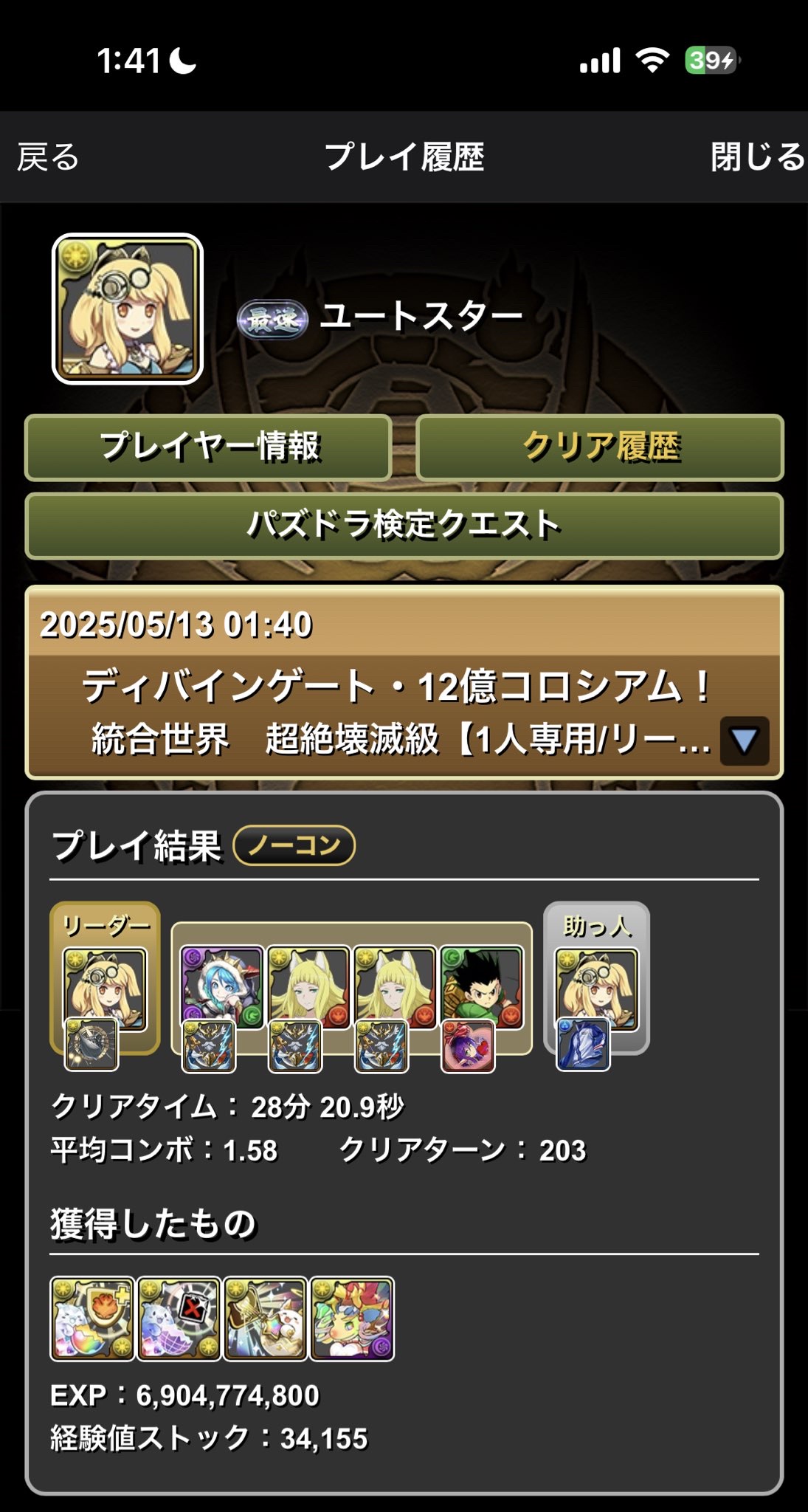Image resolution: width=808 pixels, height=1512 pixels.
Task: Go back with 戻る
Action: click(48, 157)
